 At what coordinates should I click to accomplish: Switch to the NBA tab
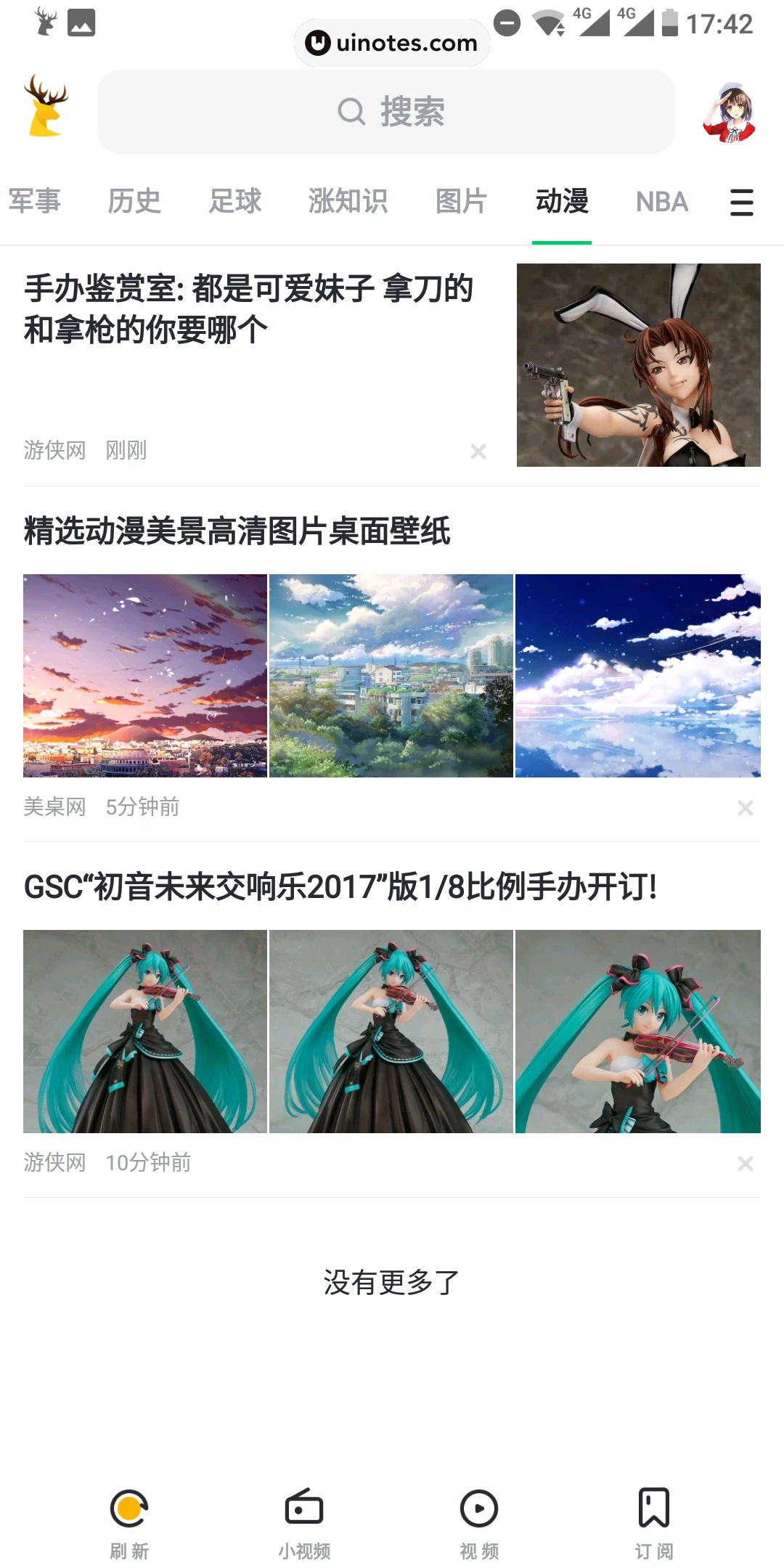(660, 202)
